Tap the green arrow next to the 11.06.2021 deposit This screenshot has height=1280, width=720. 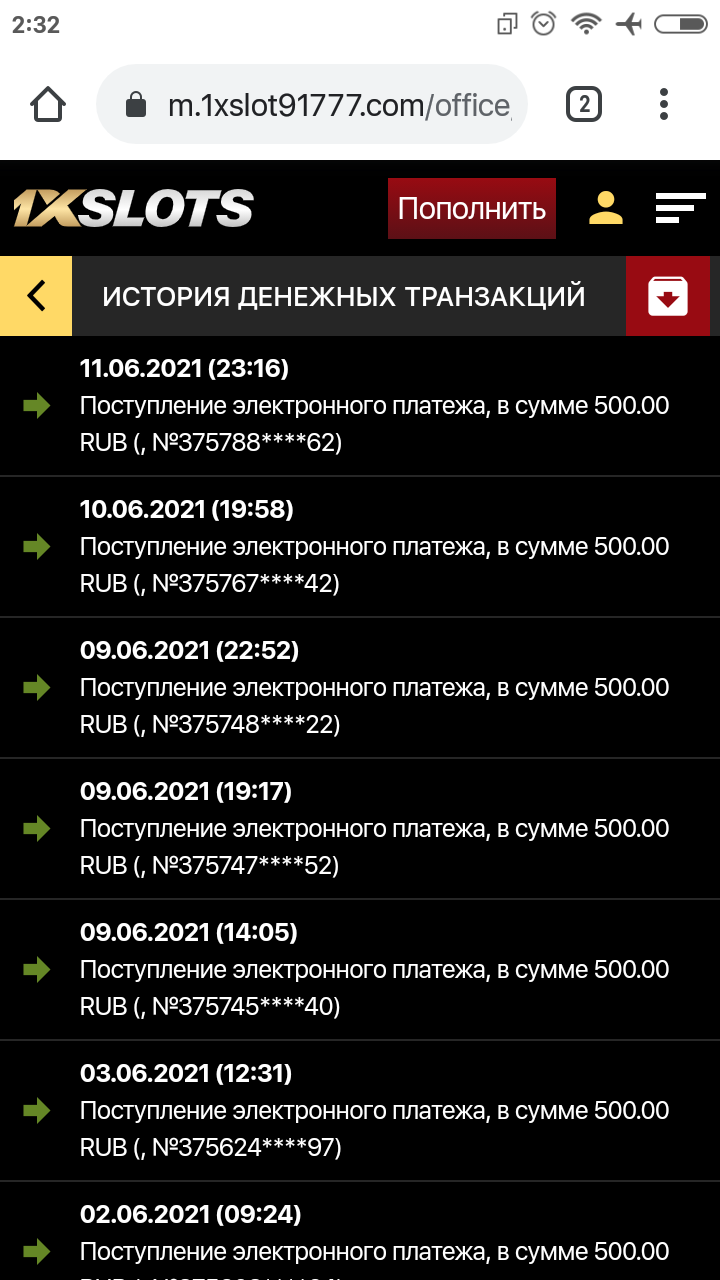coord(37,406)
